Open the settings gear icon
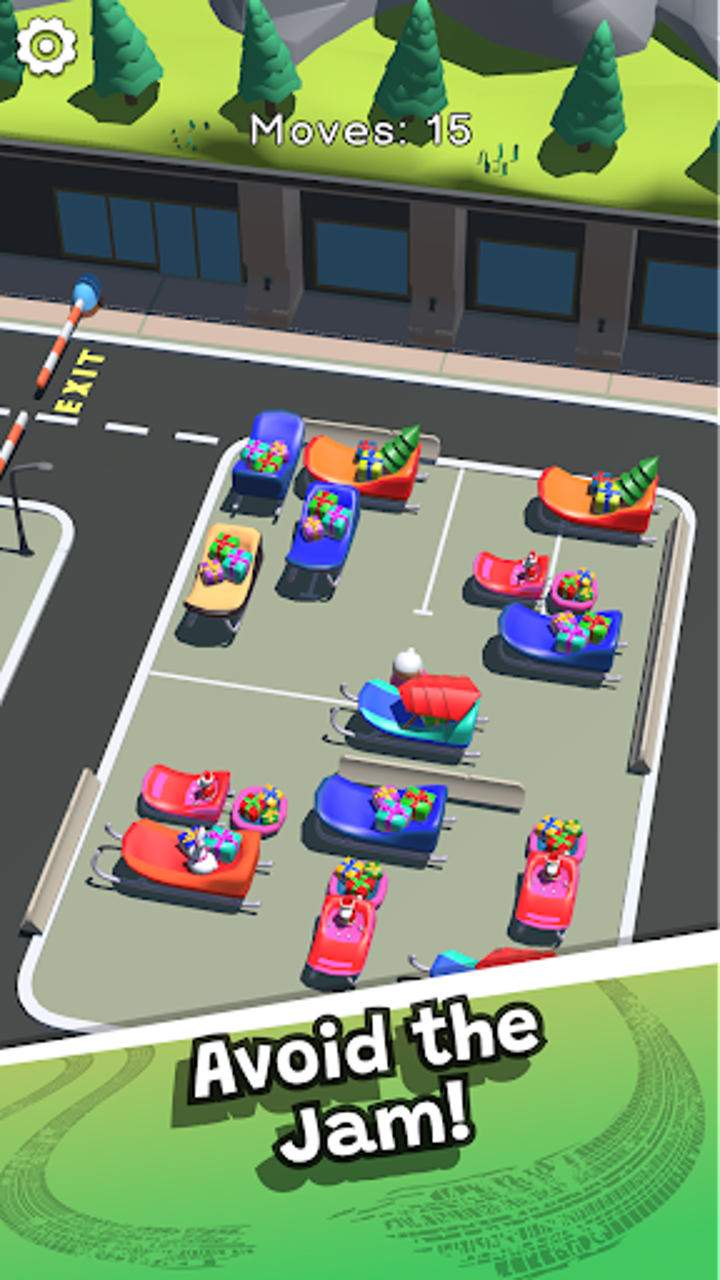 [x=46, y=44]
